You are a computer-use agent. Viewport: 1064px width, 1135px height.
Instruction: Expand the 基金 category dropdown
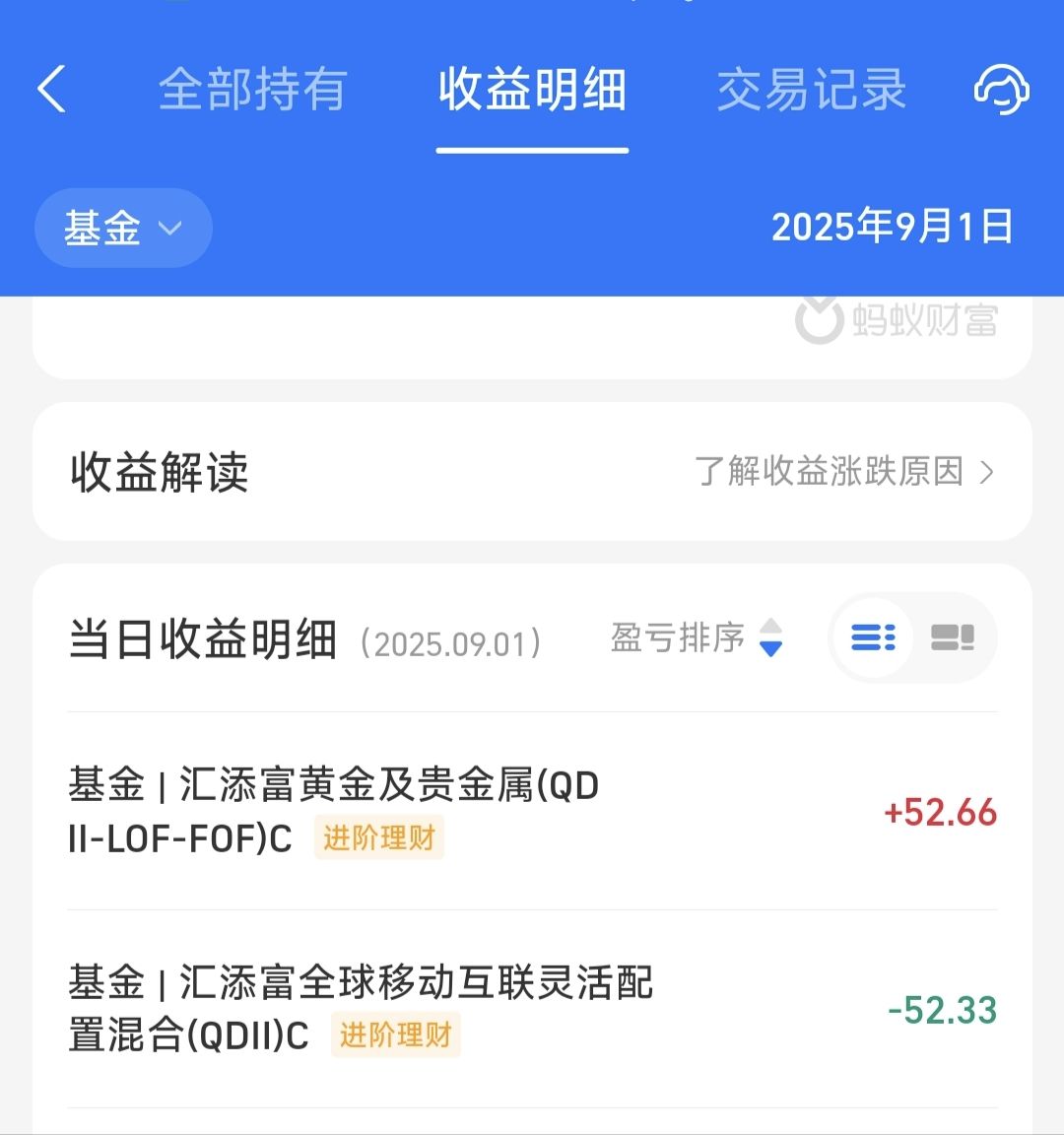[123, 229]
